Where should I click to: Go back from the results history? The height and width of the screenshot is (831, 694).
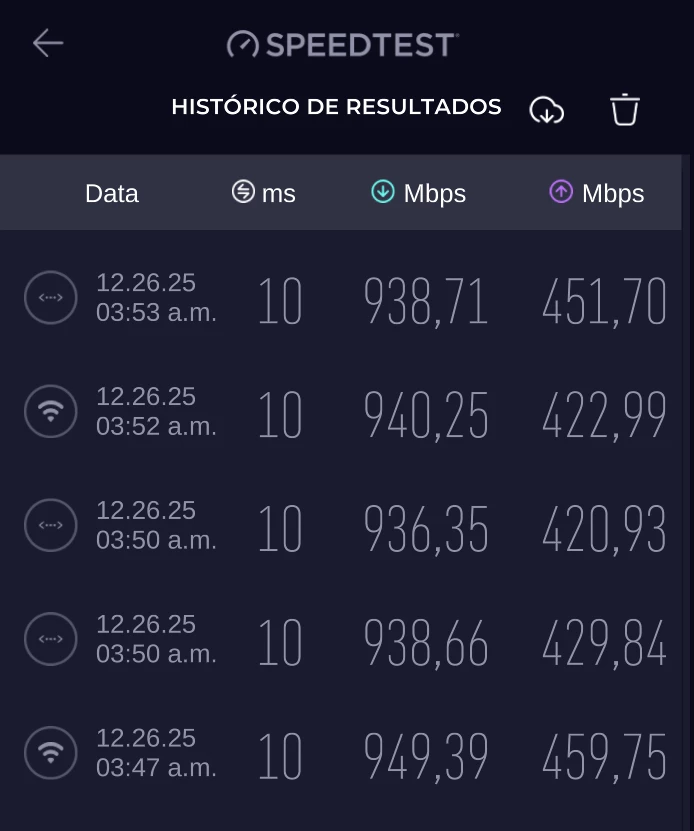tap(48, 43)
